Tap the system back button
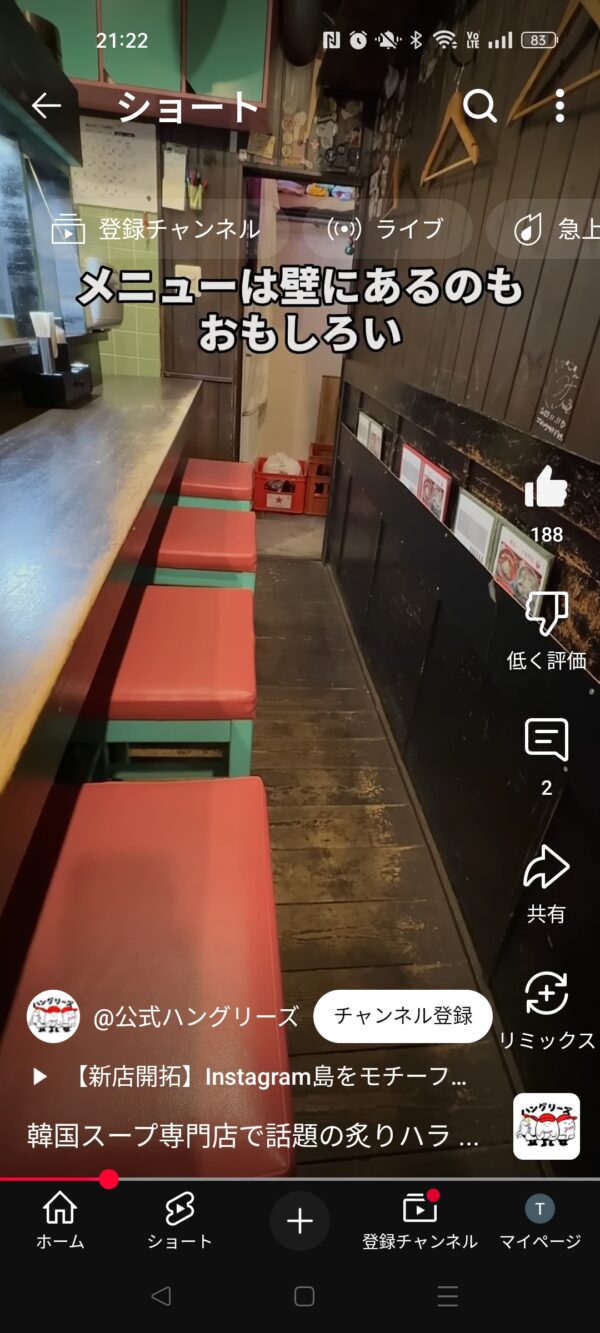This screenshot has height=1333, width=600. click(x=160, y=1297)
